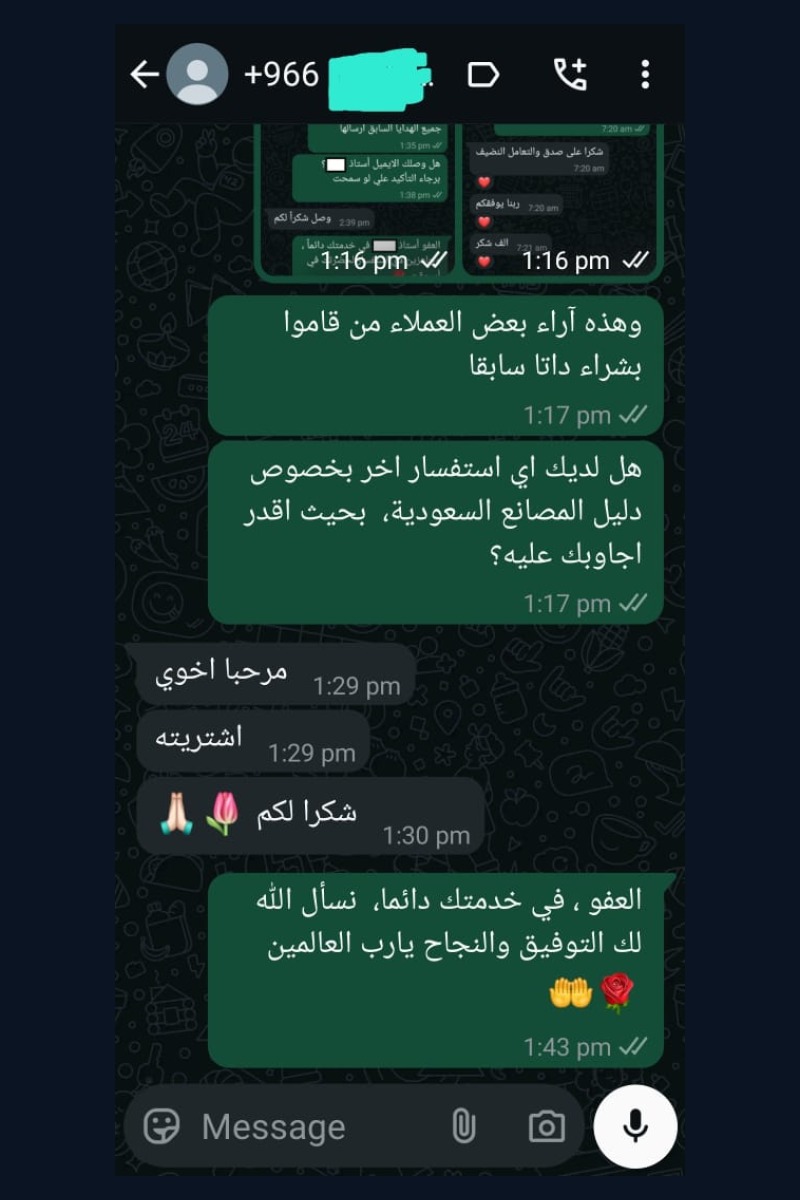
Task: Open the contact's profile picture
Action: [x=196, y=75]
